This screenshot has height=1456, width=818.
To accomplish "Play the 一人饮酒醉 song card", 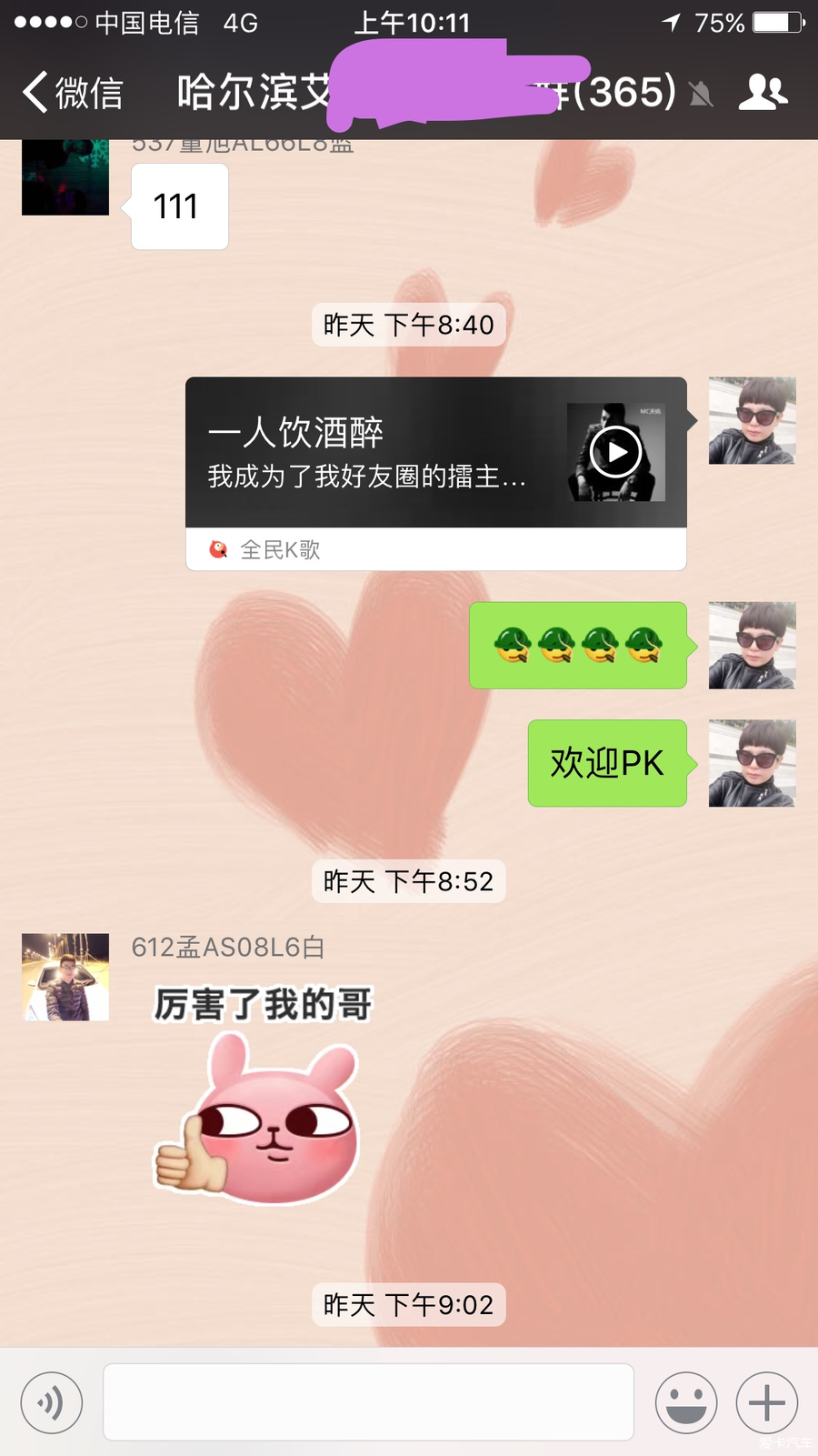I will tap(615, 452).
